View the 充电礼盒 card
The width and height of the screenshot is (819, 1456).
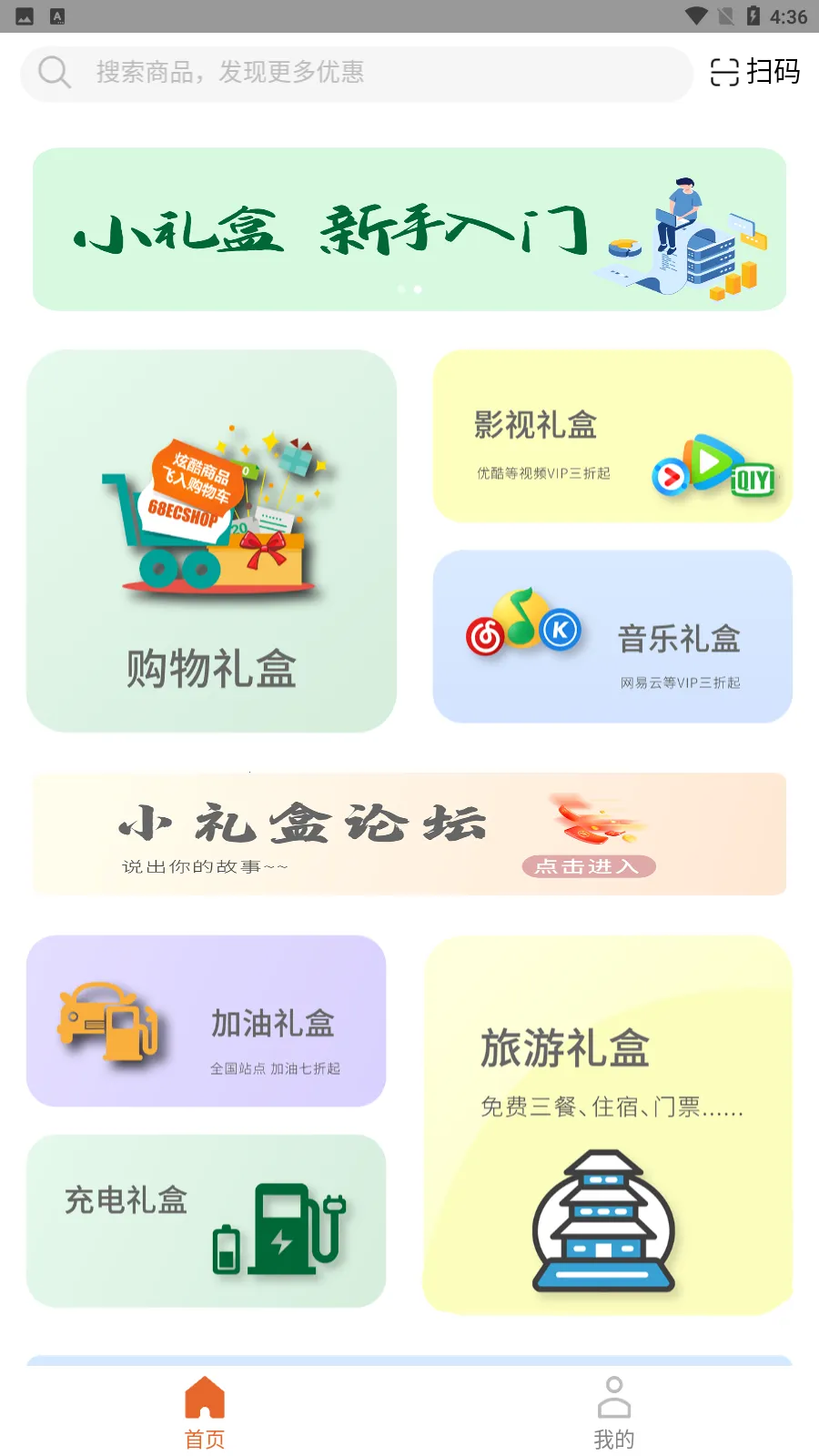pyautogui.click(x=207, y=1220)
